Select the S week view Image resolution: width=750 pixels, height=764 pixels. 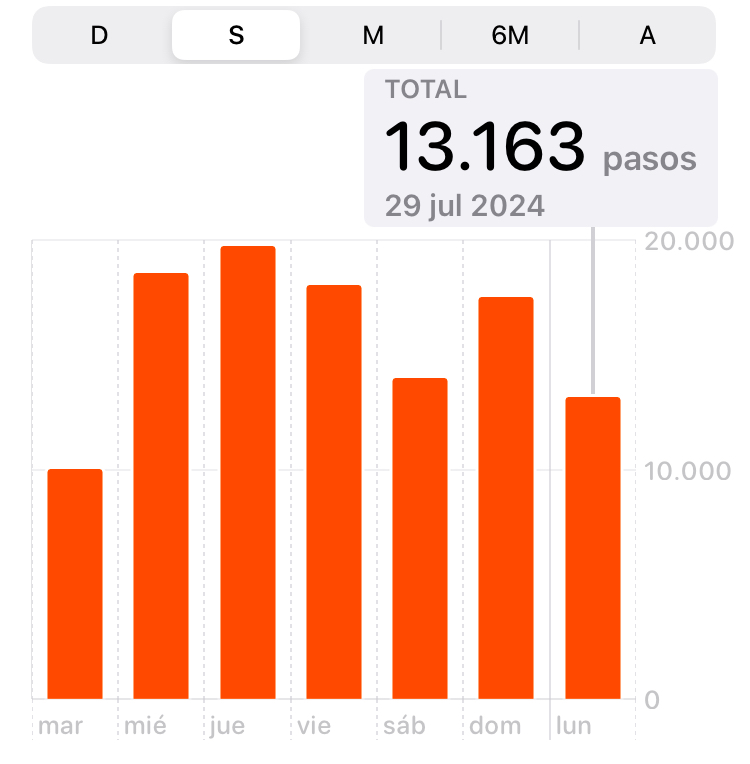coord(236,35)
